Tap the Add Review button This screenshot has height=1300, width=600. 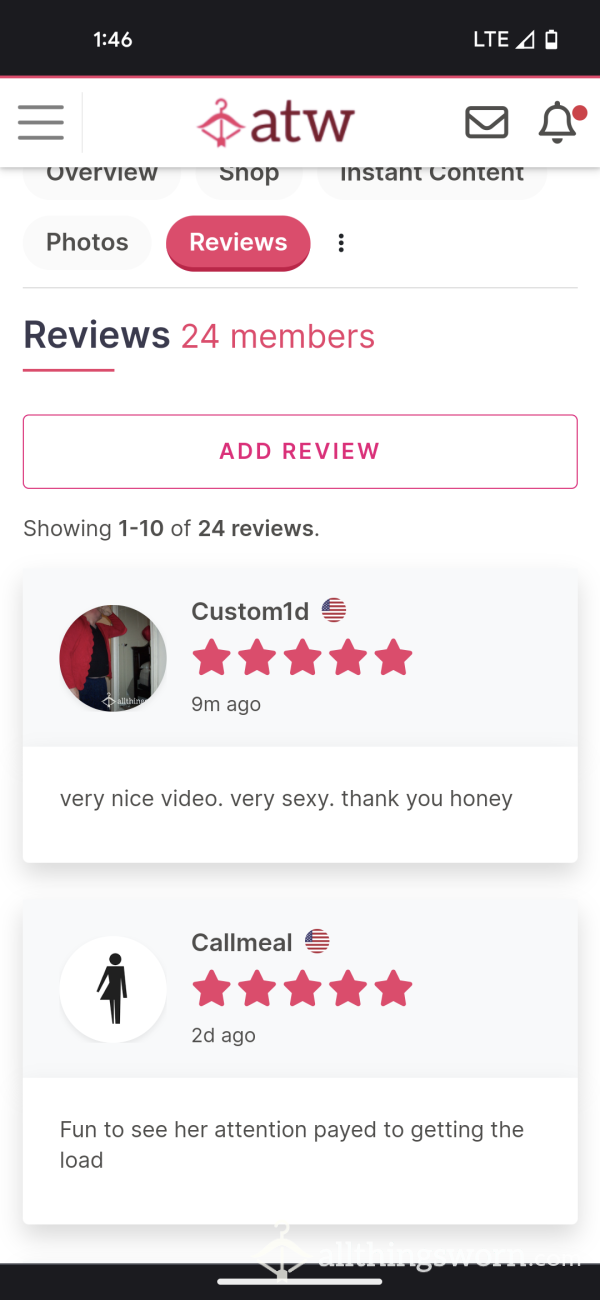click(300, 451)
